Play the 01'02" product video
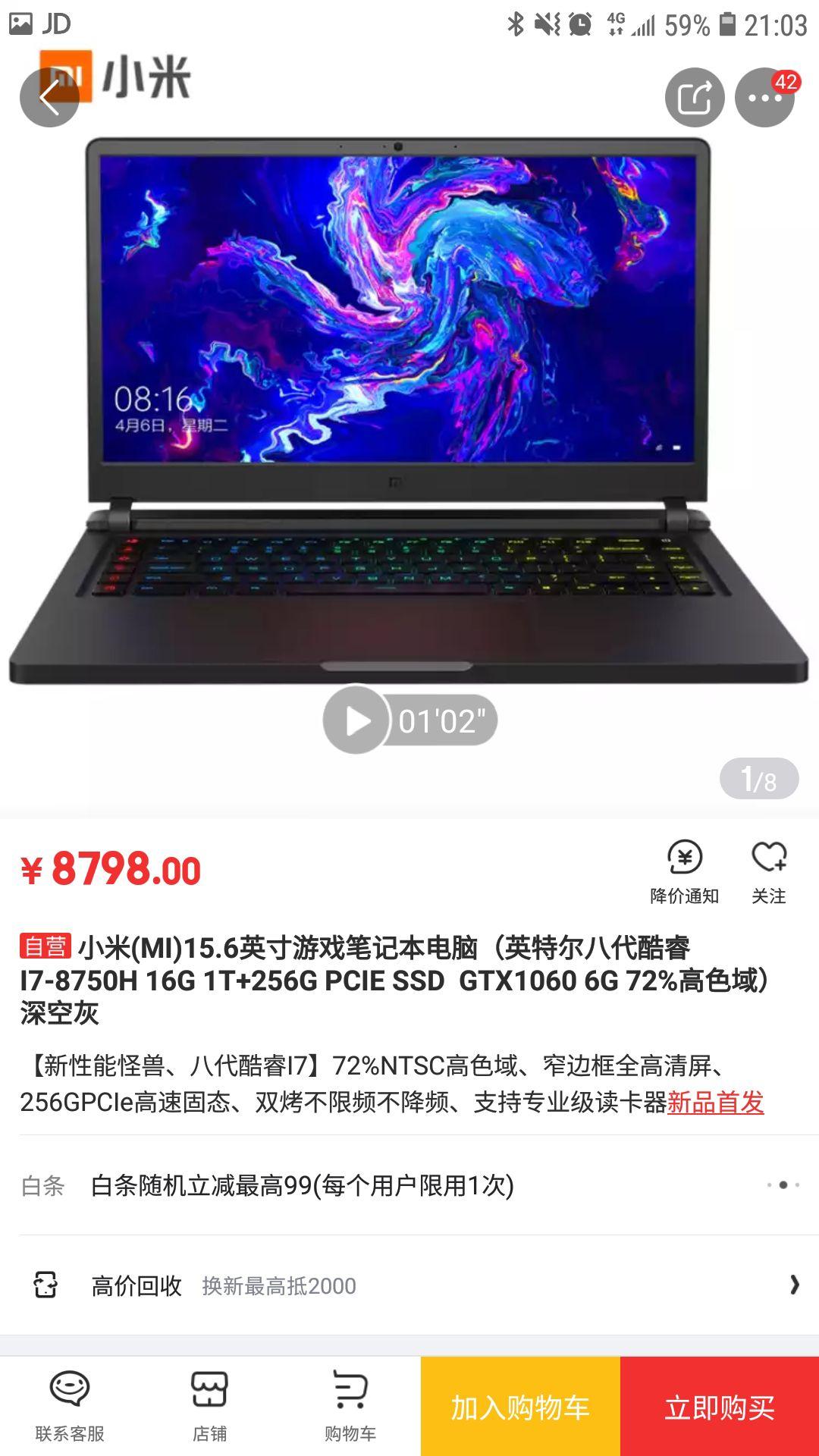The height and width of the screenshot is (1456, 819). click(x=356, y=720)
